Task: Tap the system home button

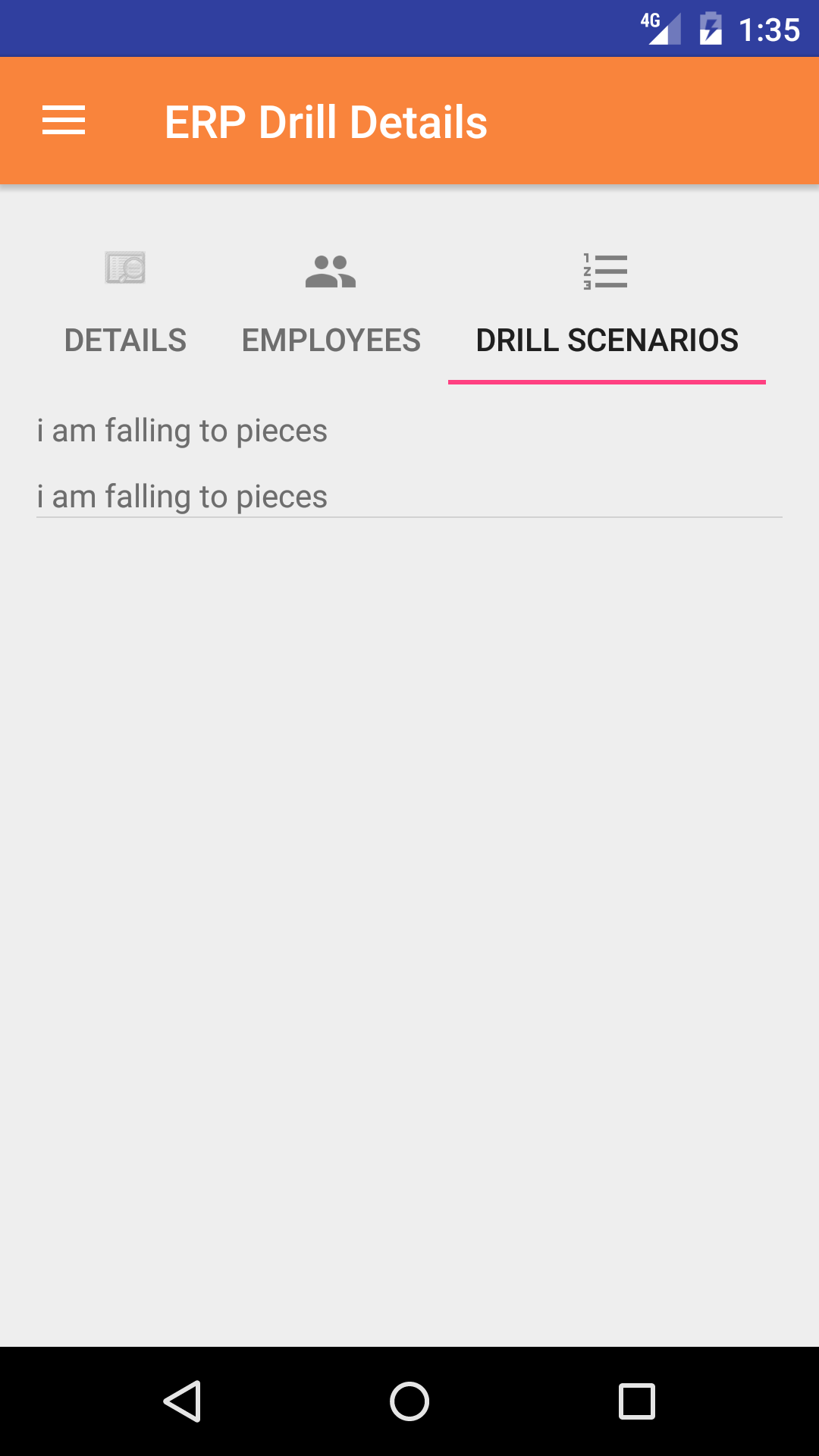Action: coord(409,1401)
